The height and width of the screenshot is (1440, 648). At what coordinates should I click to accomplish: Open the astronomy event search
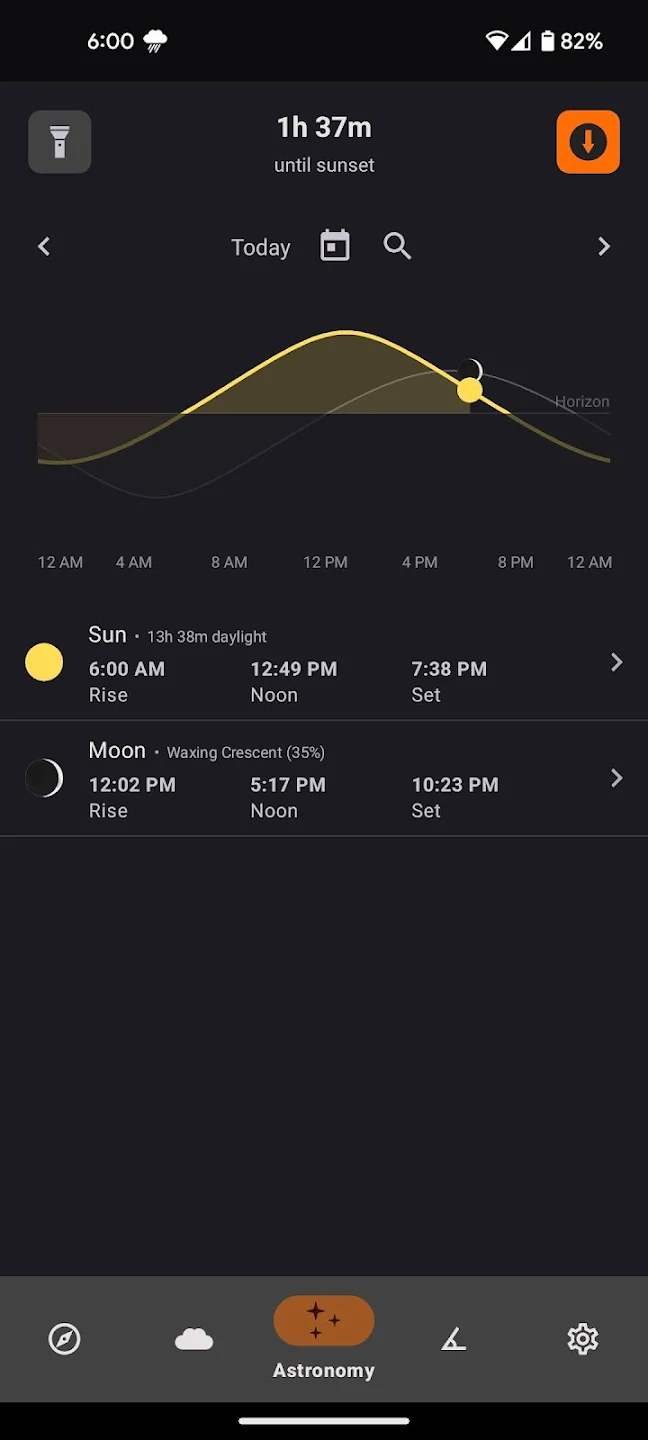[x=397, y=246]
